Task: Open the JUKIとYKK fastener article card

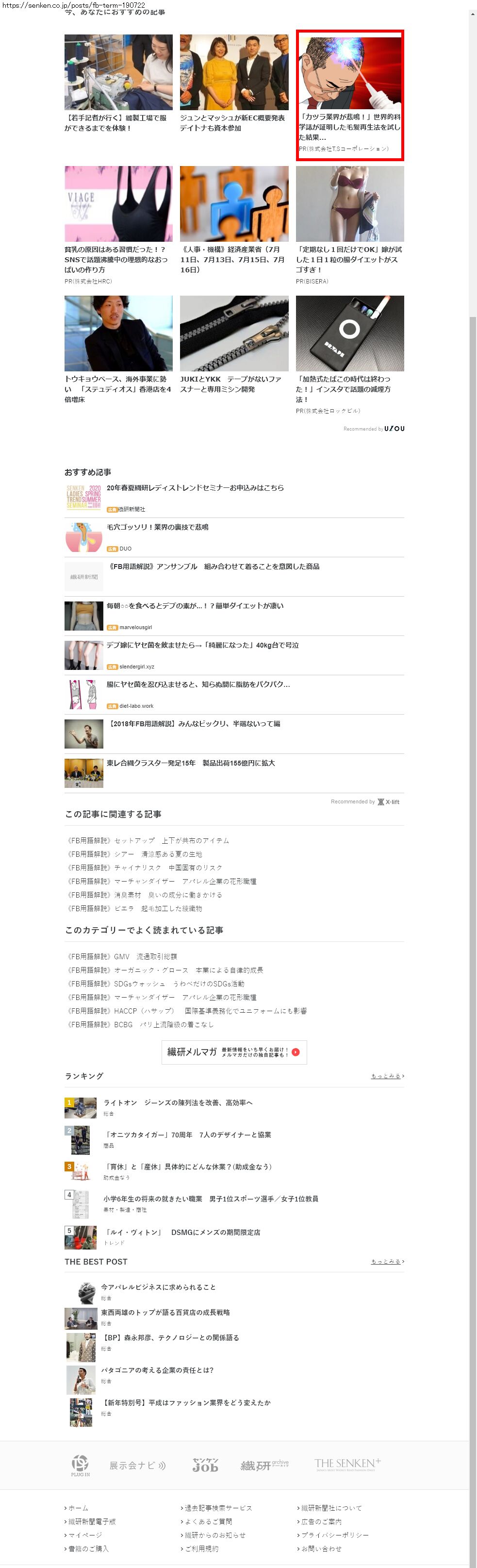Action: pos(233,345)
